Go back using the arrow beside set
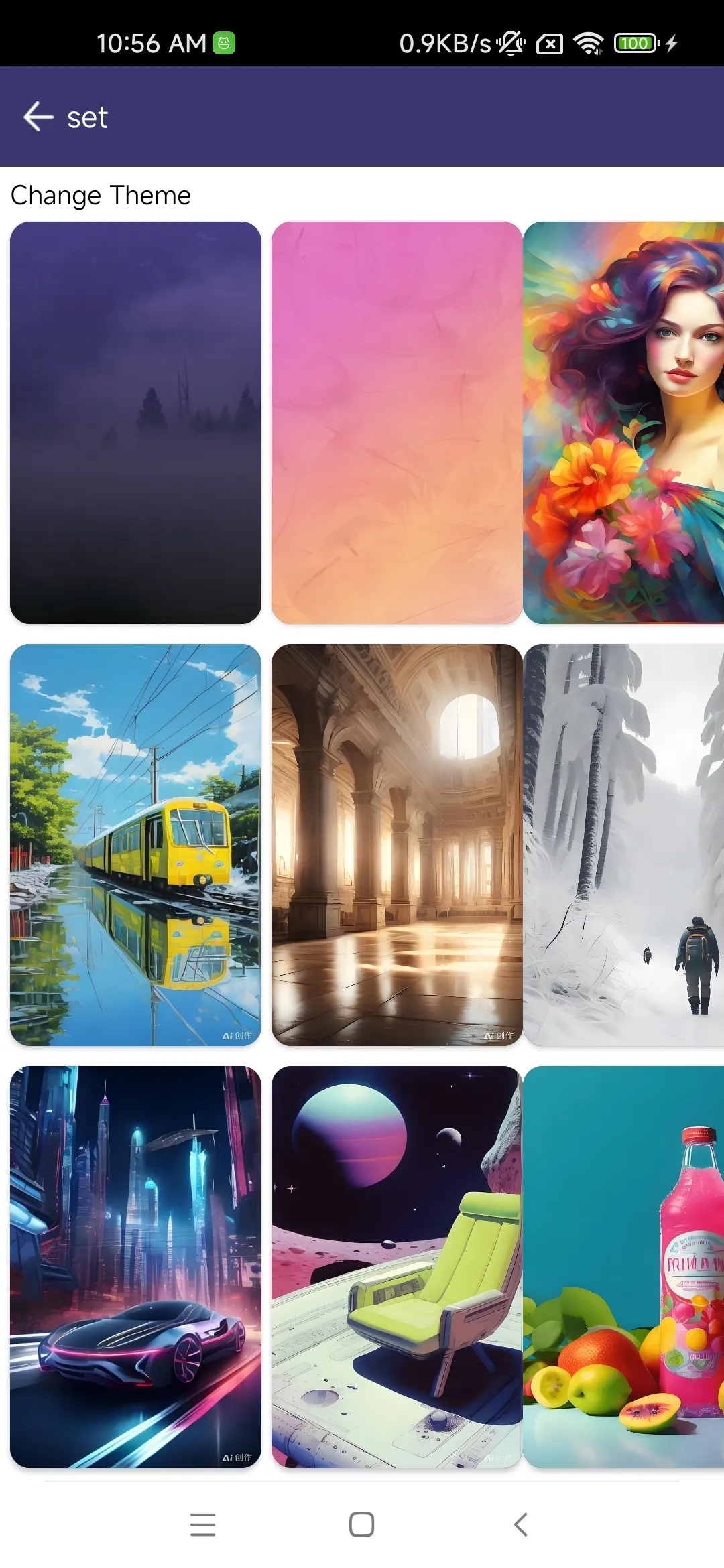Image resolution: width=724 pixels, height=1568 pixels. [x=38, y=117]
